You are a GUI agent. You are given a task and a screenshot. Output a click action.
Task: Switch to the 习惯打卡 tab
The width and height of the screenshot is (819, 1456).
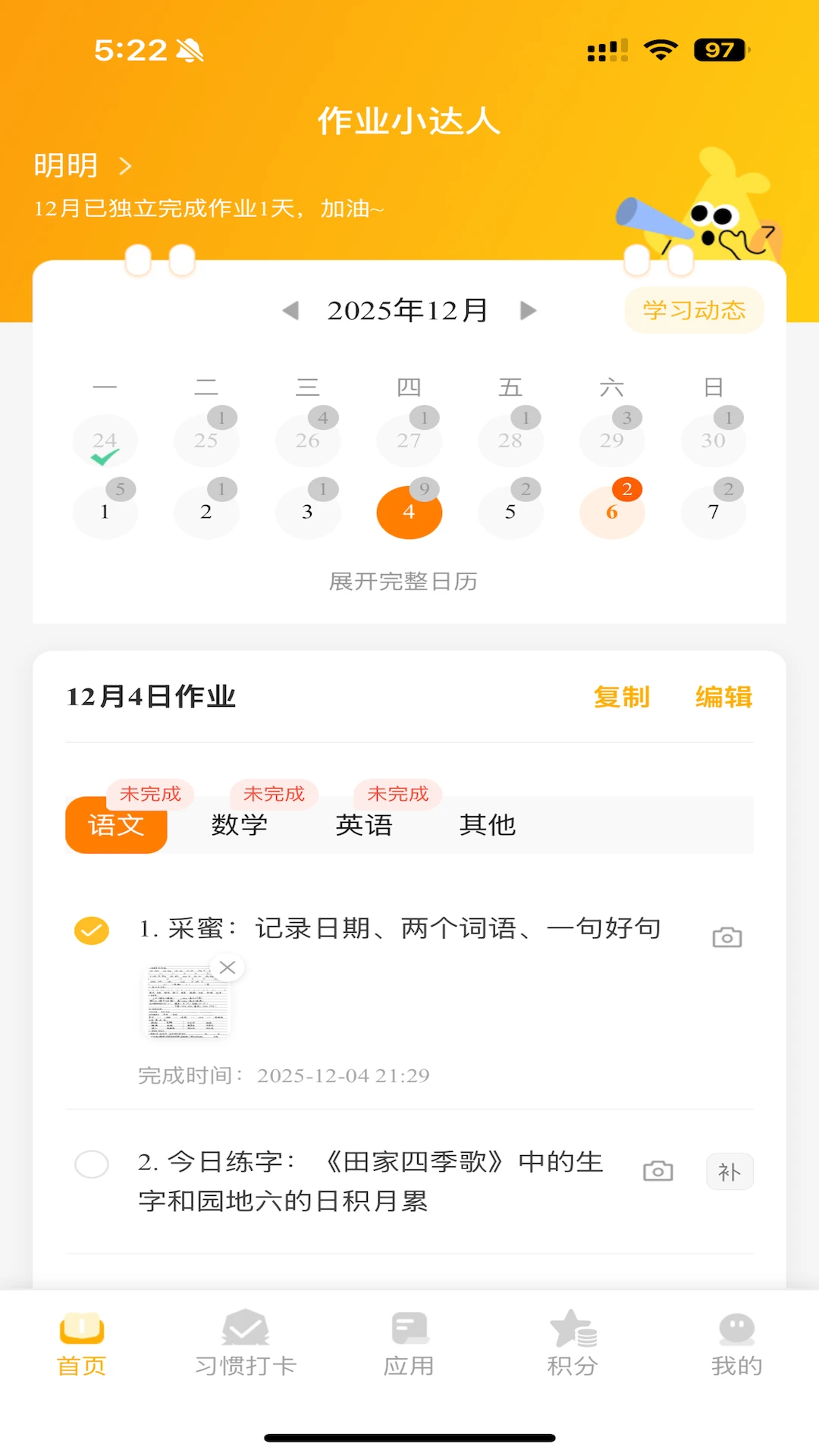click(245, 1343)
